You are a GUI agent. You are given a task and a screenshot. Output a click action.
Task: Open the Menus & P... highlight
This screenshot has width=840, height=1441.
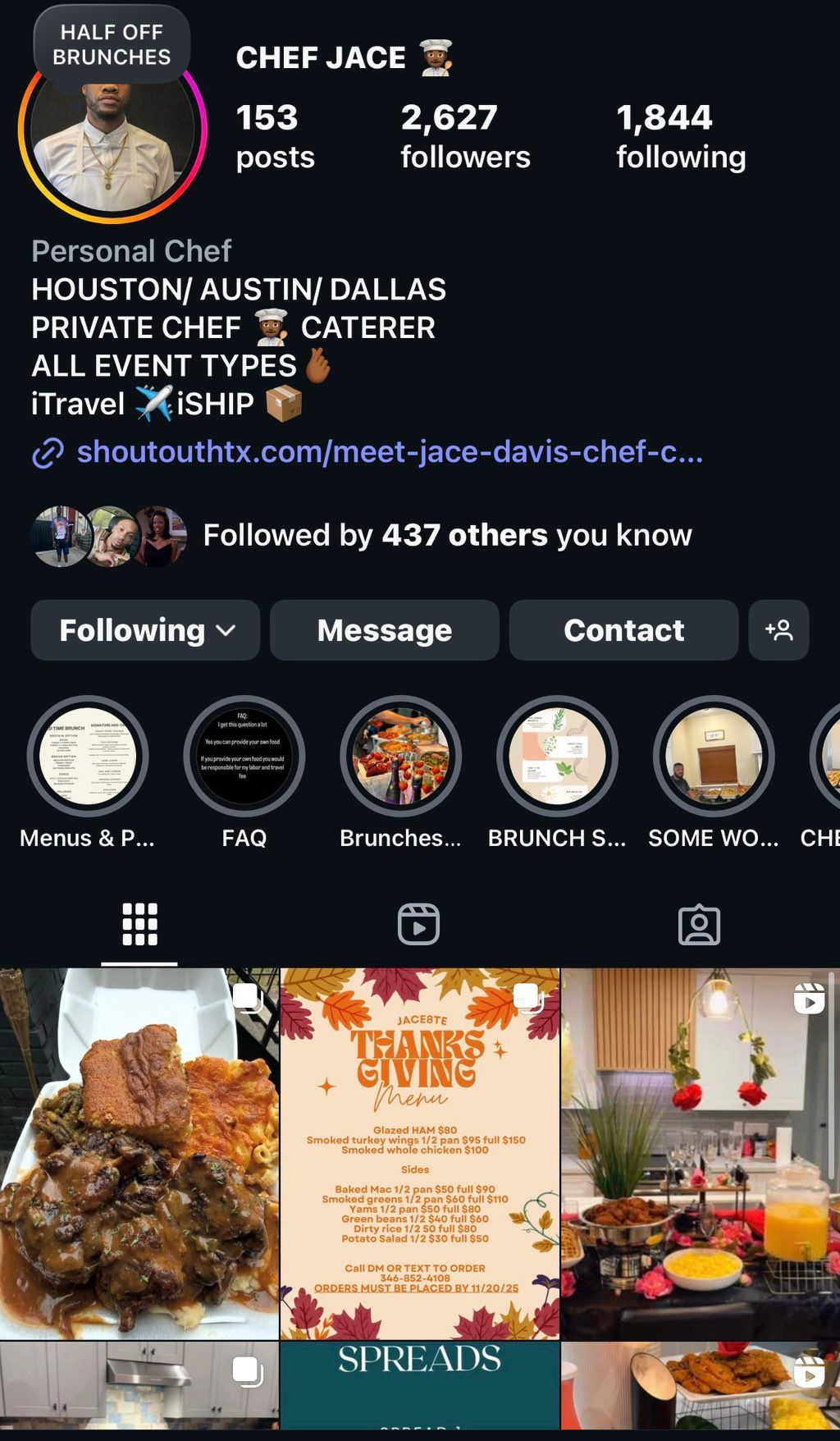(88, 757)
